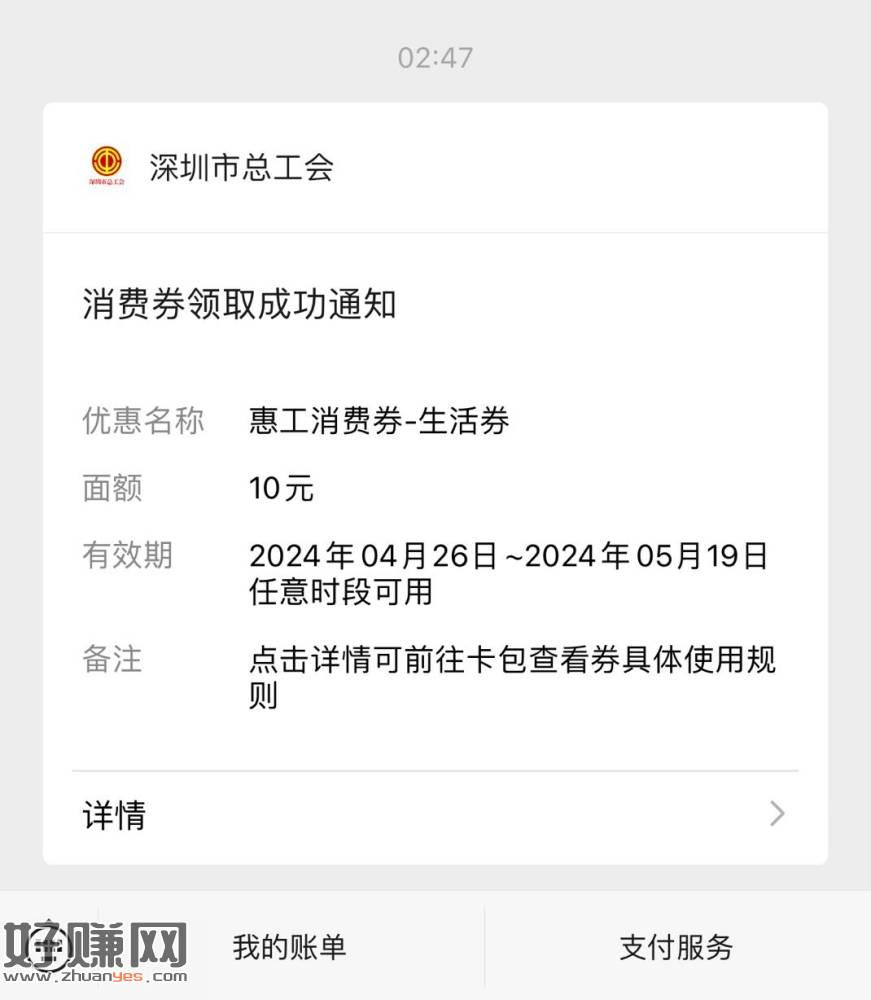Image resolution: width=871 pixels, height=1000 pixels.
Task: Open the 支付服务 menu
Action: [676, 947]
